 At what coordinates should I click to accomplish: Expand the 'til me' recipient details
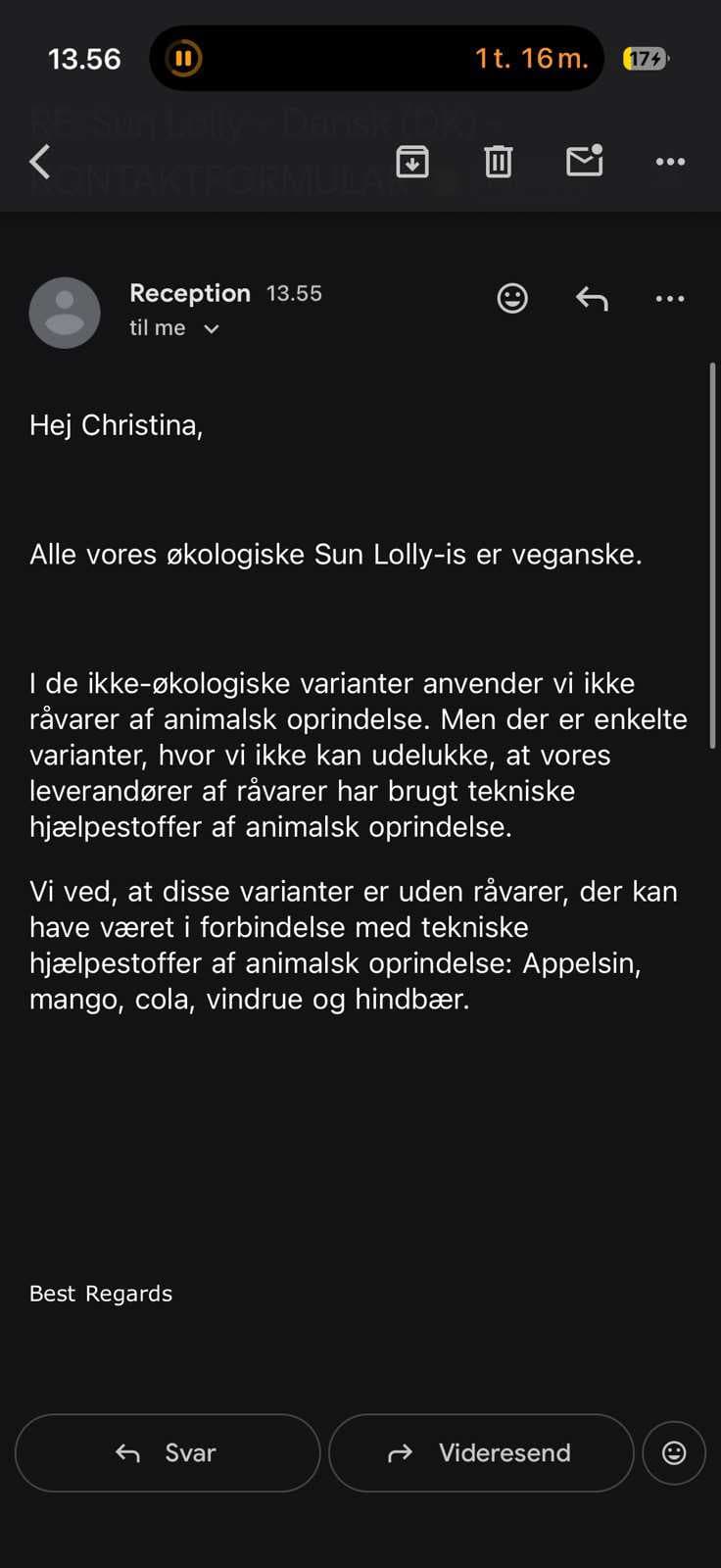click(174, 328)
